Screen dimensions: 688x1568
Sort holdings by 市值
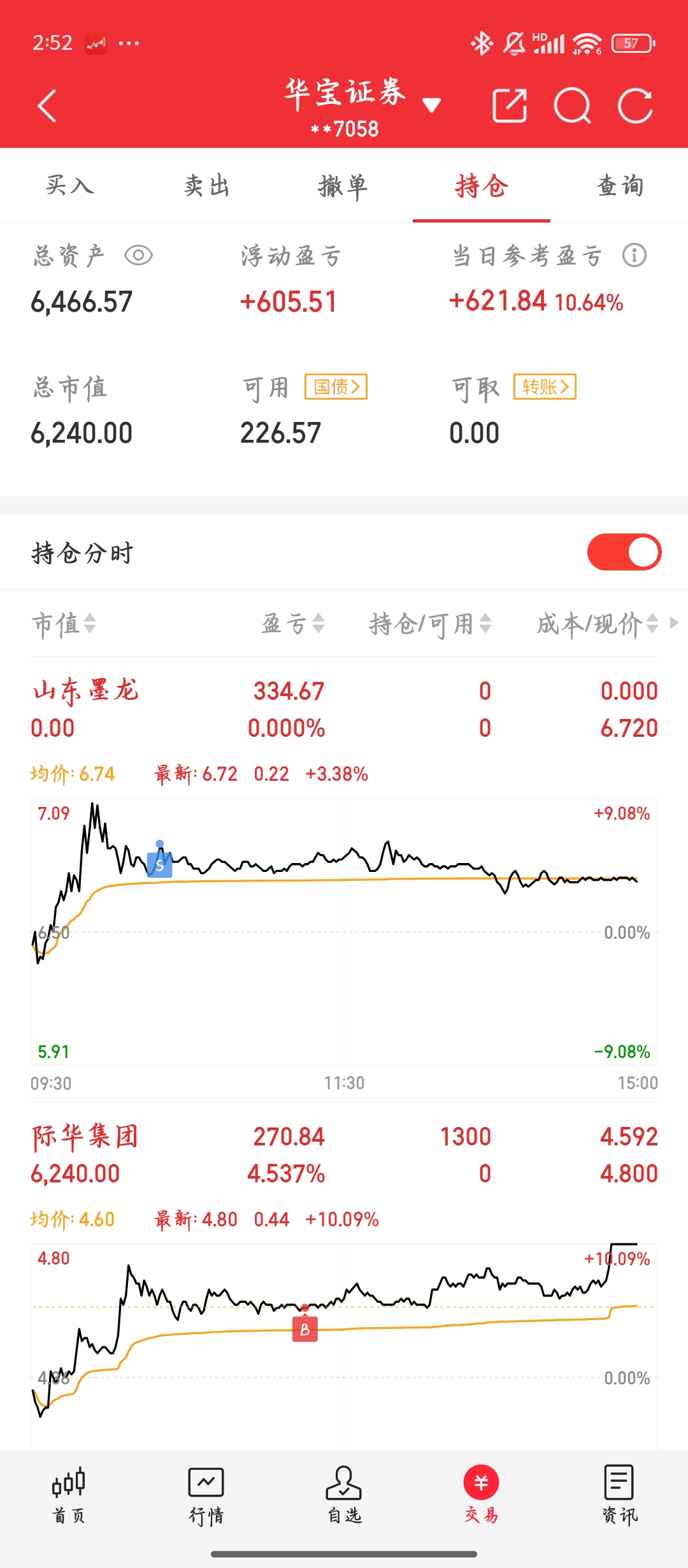[x=64, y=623]
